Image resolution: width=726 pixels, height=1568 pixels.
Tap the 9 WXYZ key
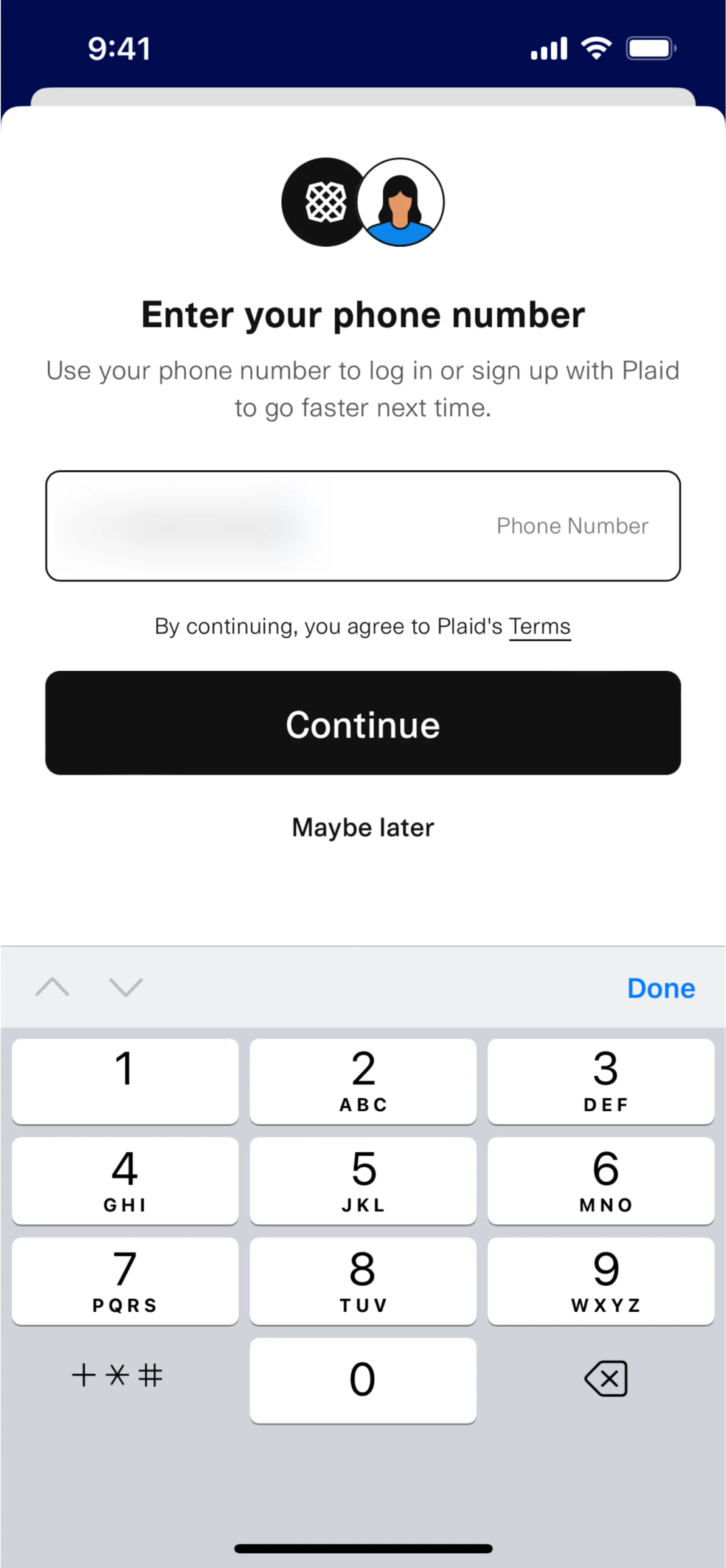click(x=600, y=1281)
